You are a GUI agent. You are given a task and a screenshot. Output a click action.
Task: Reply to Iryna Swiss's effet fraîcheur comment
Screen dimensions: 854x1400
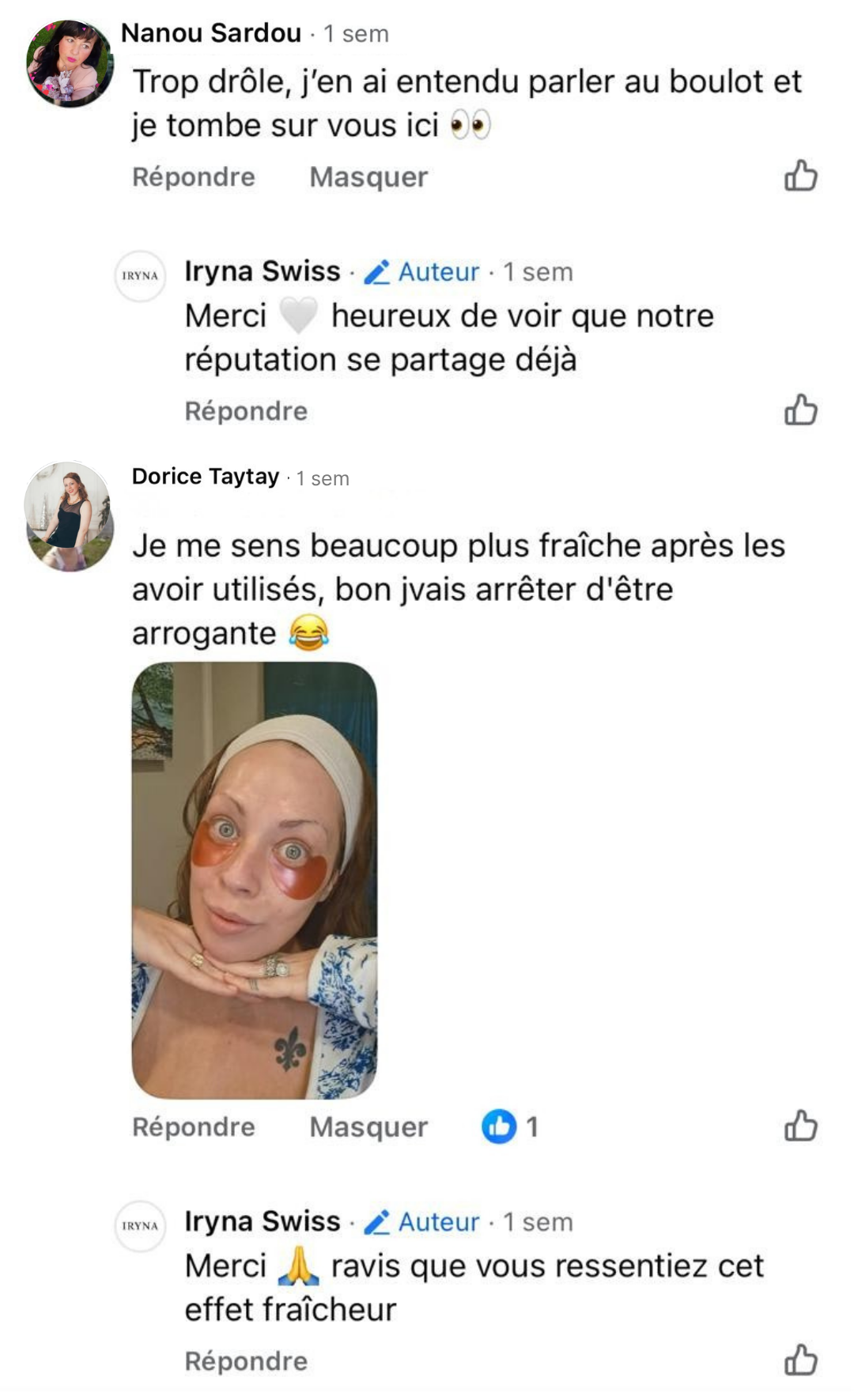246,1360
